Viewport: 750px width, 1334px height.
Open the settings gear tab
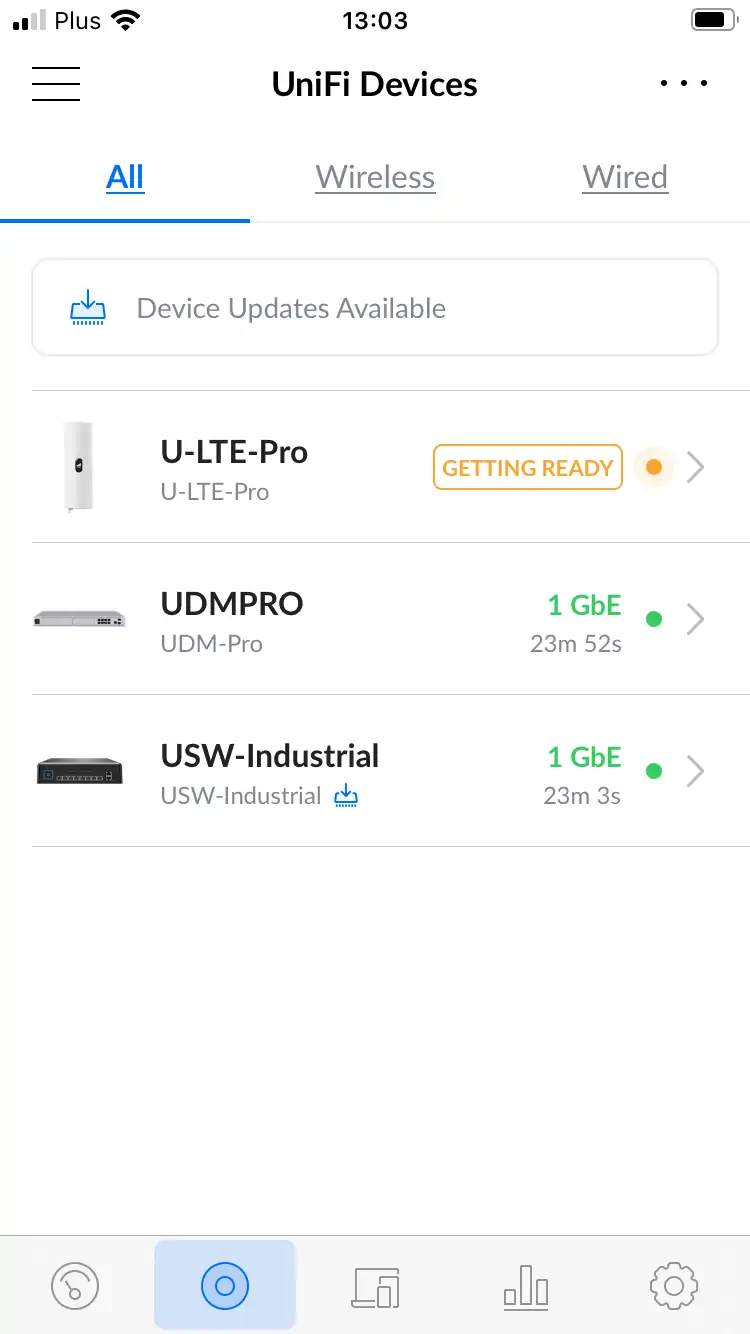[673, 1286]
